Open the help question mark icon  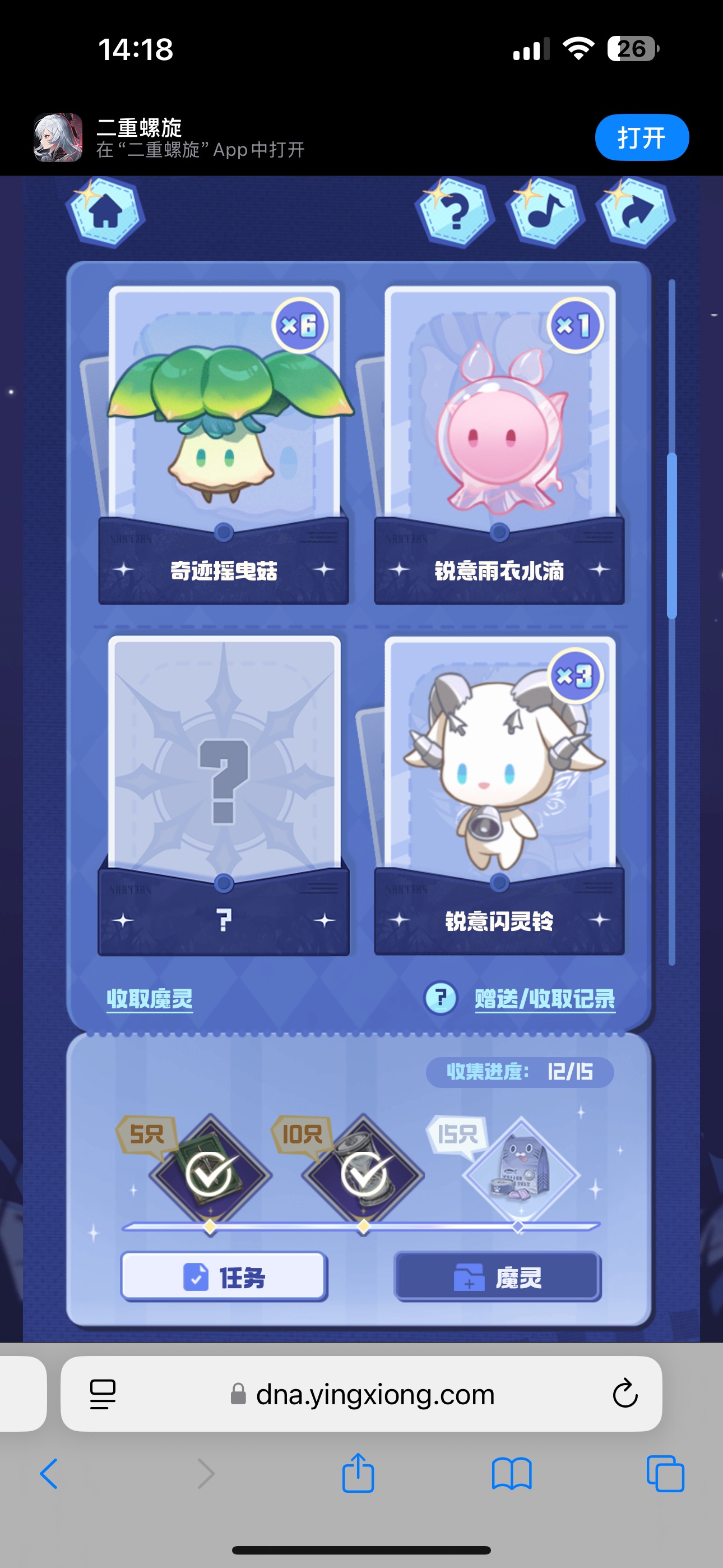pyautogui.click(x=454, y=213)
